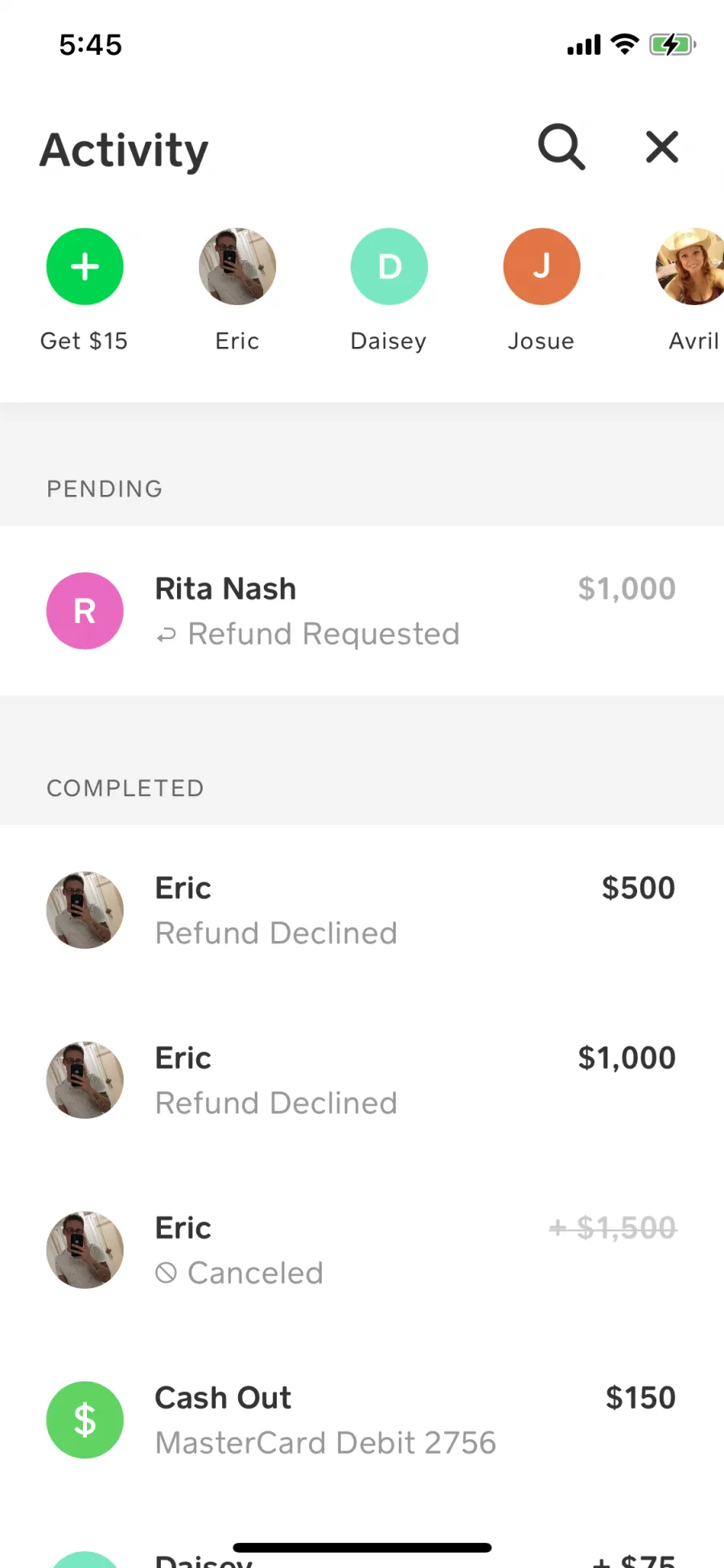View Eric's $1,000 declined refund
Image resolution: width=724 pixels, height=1568 pixels.
pyautogui.click(x=362, y=1080)
